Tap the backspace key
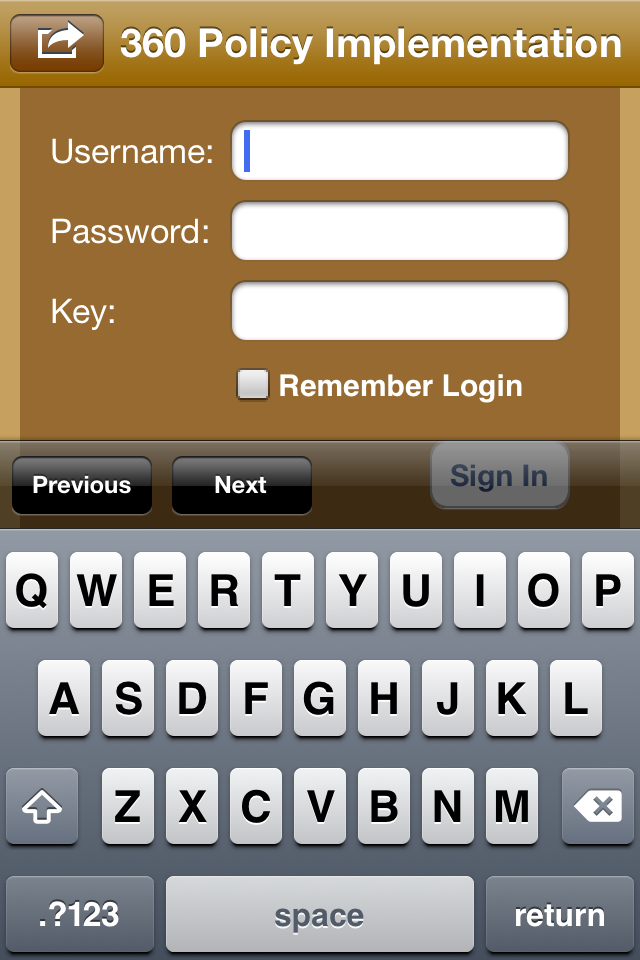The height and width of the screenshot is (960, 640). 597,806
